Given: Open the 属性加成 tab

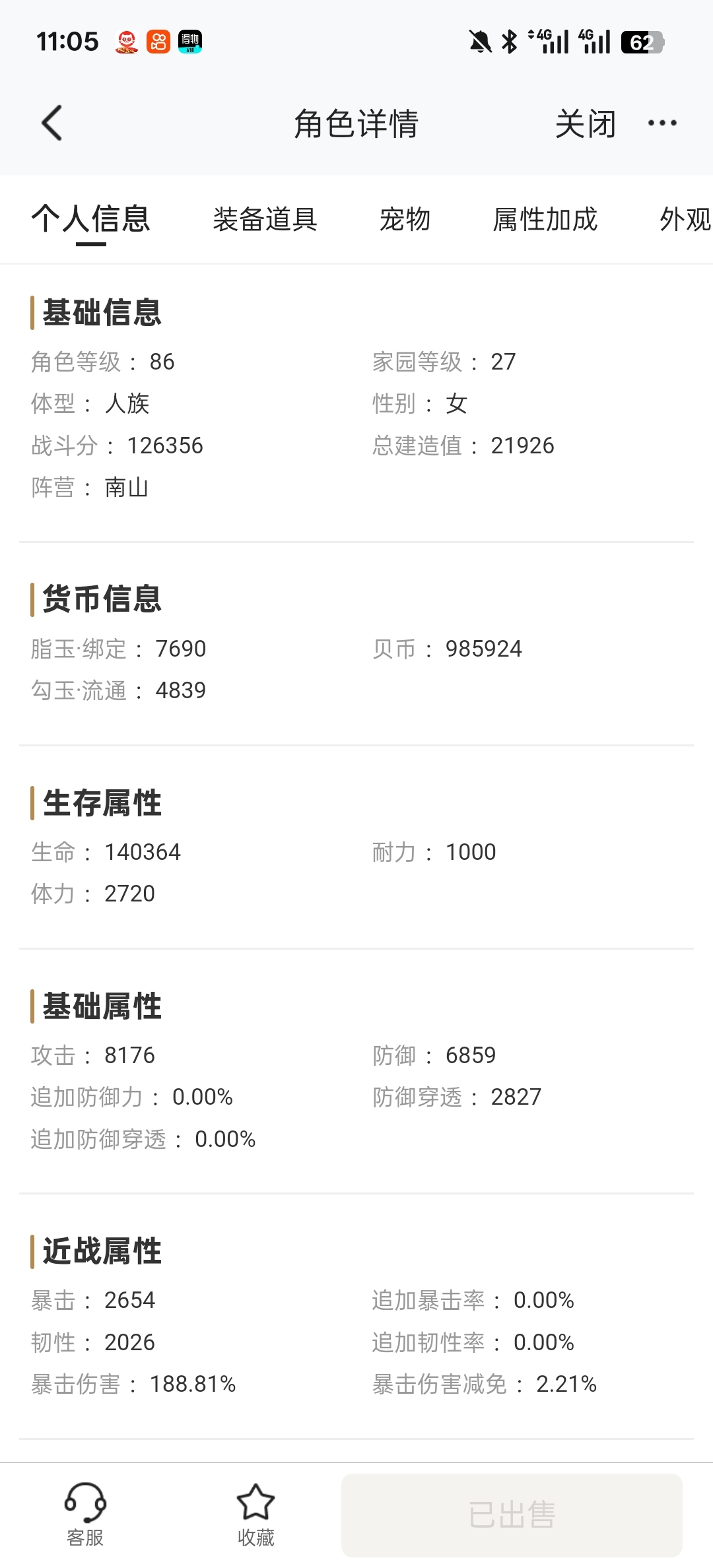Looking at the screenshot, I should (x=545, y=219).
